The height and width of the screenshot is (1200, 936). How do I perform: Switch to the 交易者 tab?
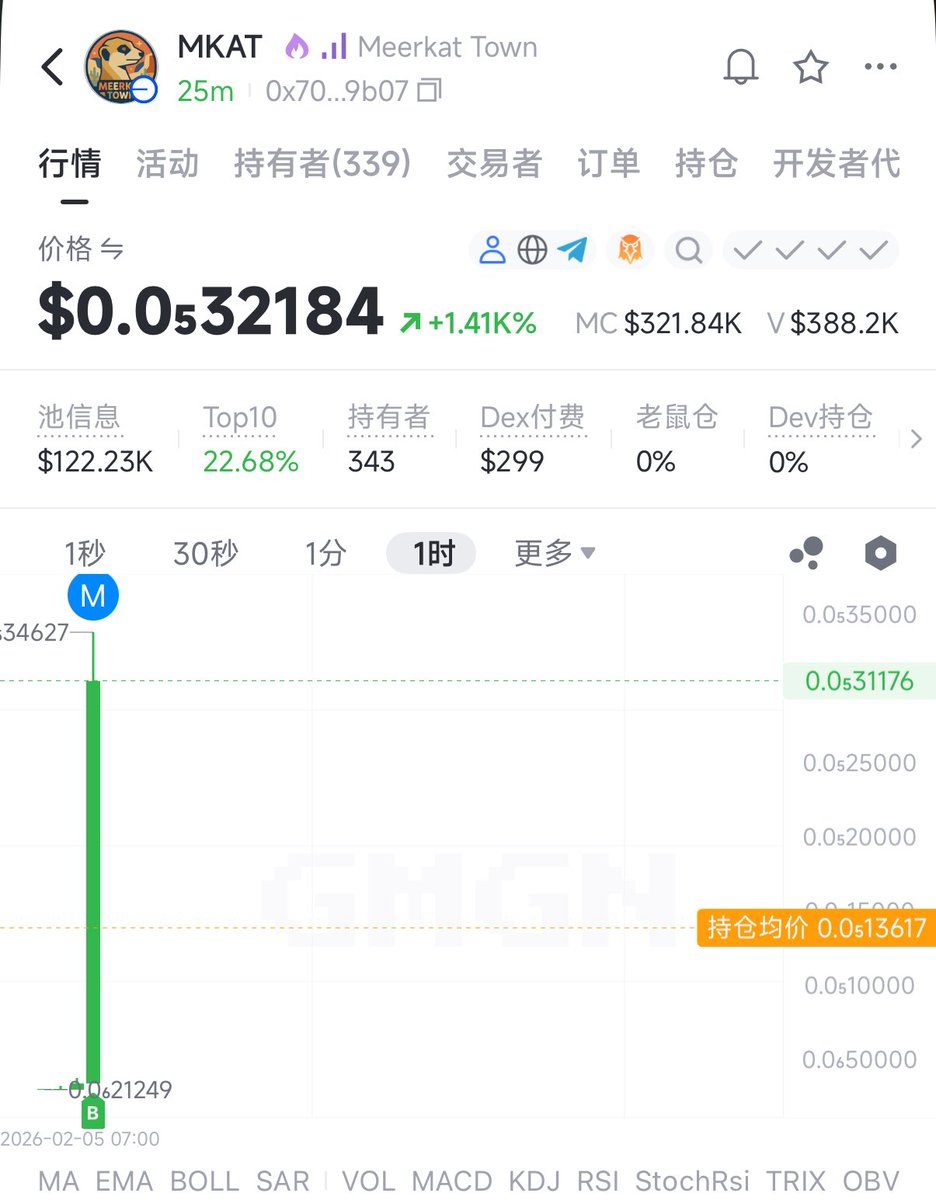494,164
